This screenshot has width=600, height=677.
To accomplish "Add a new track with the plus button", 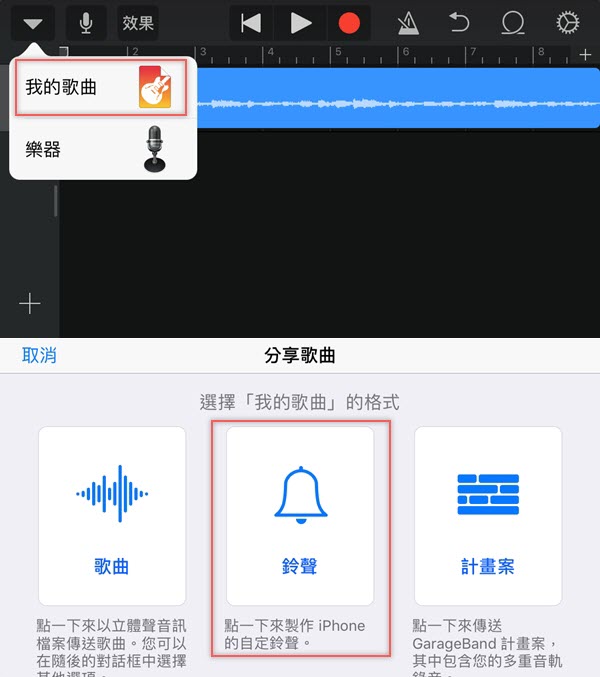I will point(30,304).
